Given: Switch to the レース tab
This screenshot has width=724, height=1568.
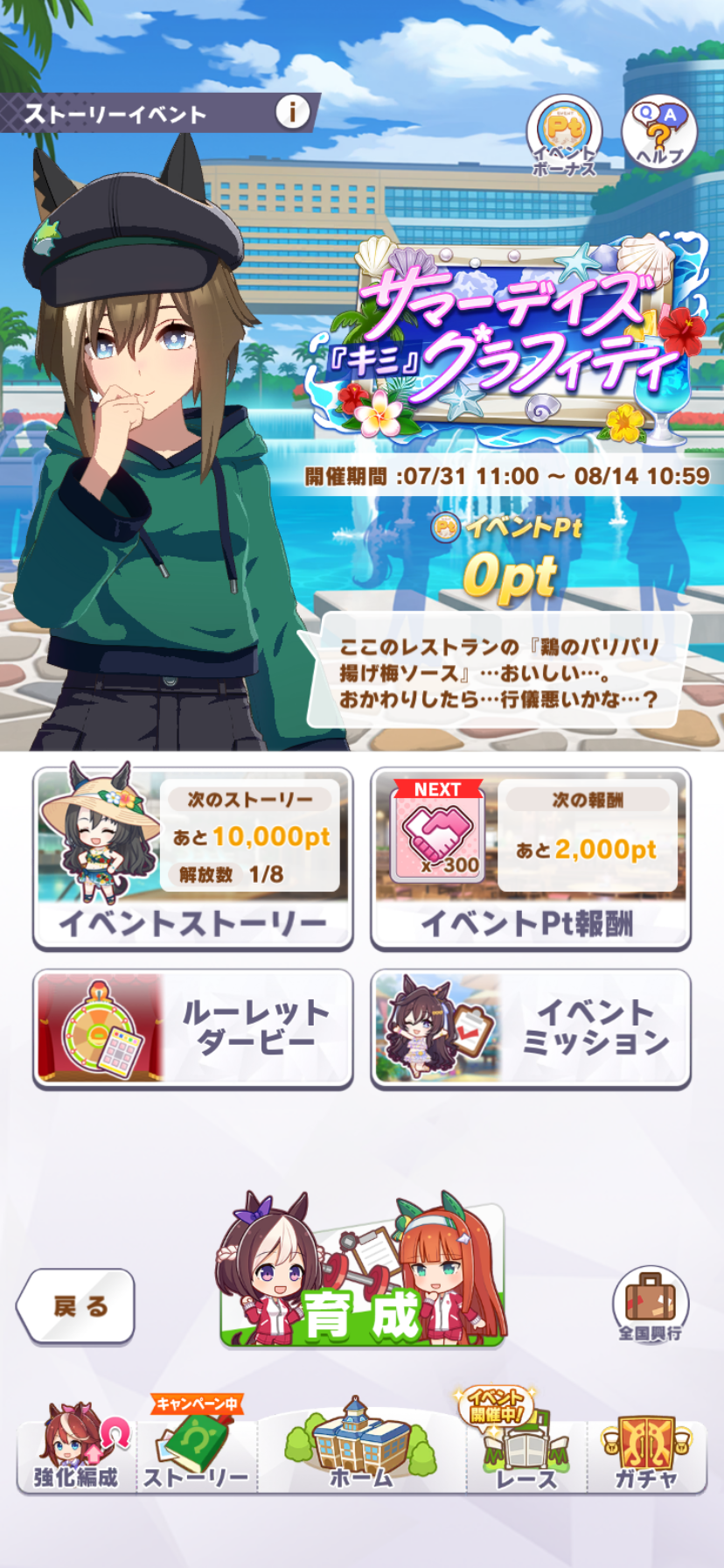Looking at the screenshot, I should coord(525,1450).
